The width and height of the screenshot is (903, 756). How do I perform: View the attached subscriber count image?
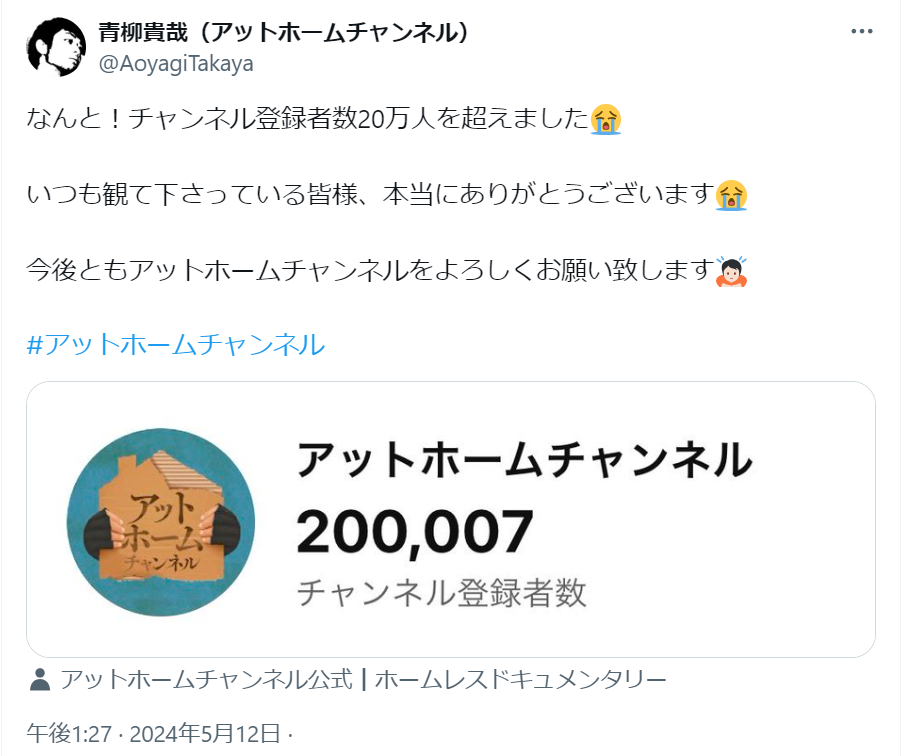pyautogui.click(x=450, y=519)
